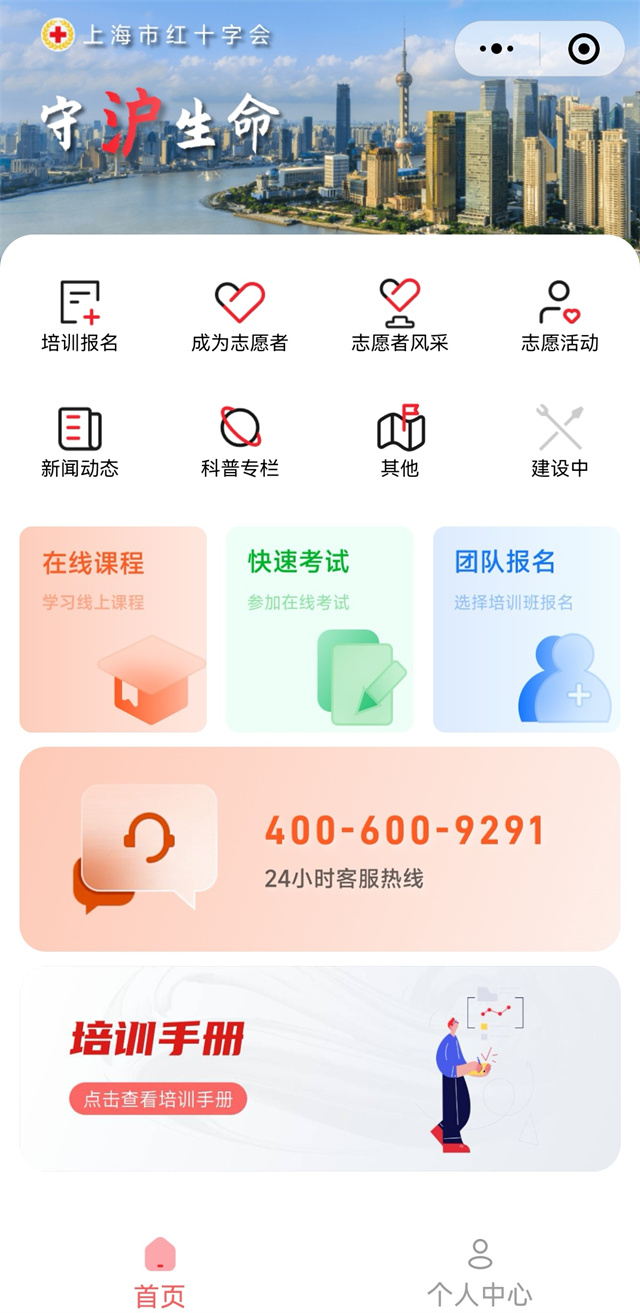Start 快速考试 quick exam card
640x1313 pixels.
pyautogui.click(x=319, y=629)
